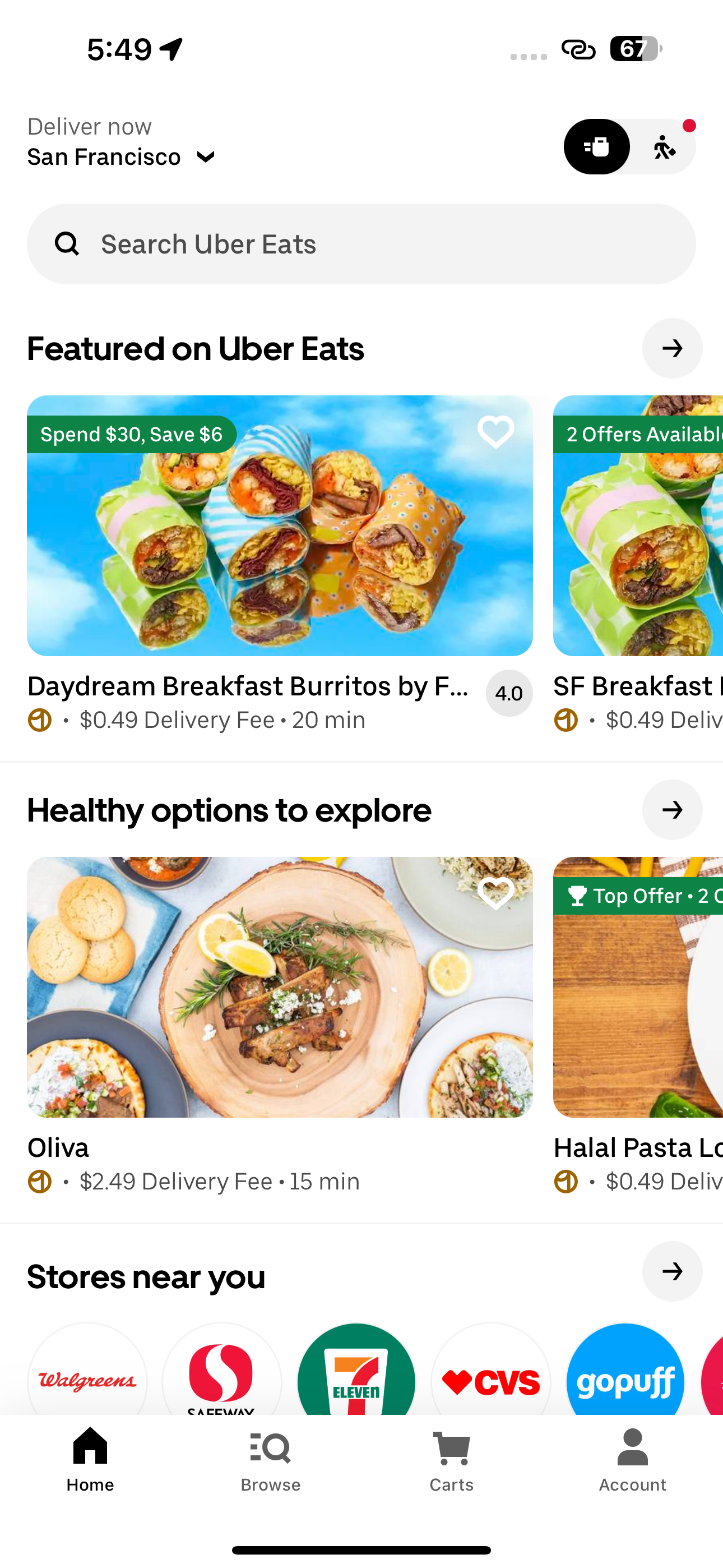Screen dimensions: 723x1568
Task: Select the pickup person icon
Action: (x=665, y=147)
